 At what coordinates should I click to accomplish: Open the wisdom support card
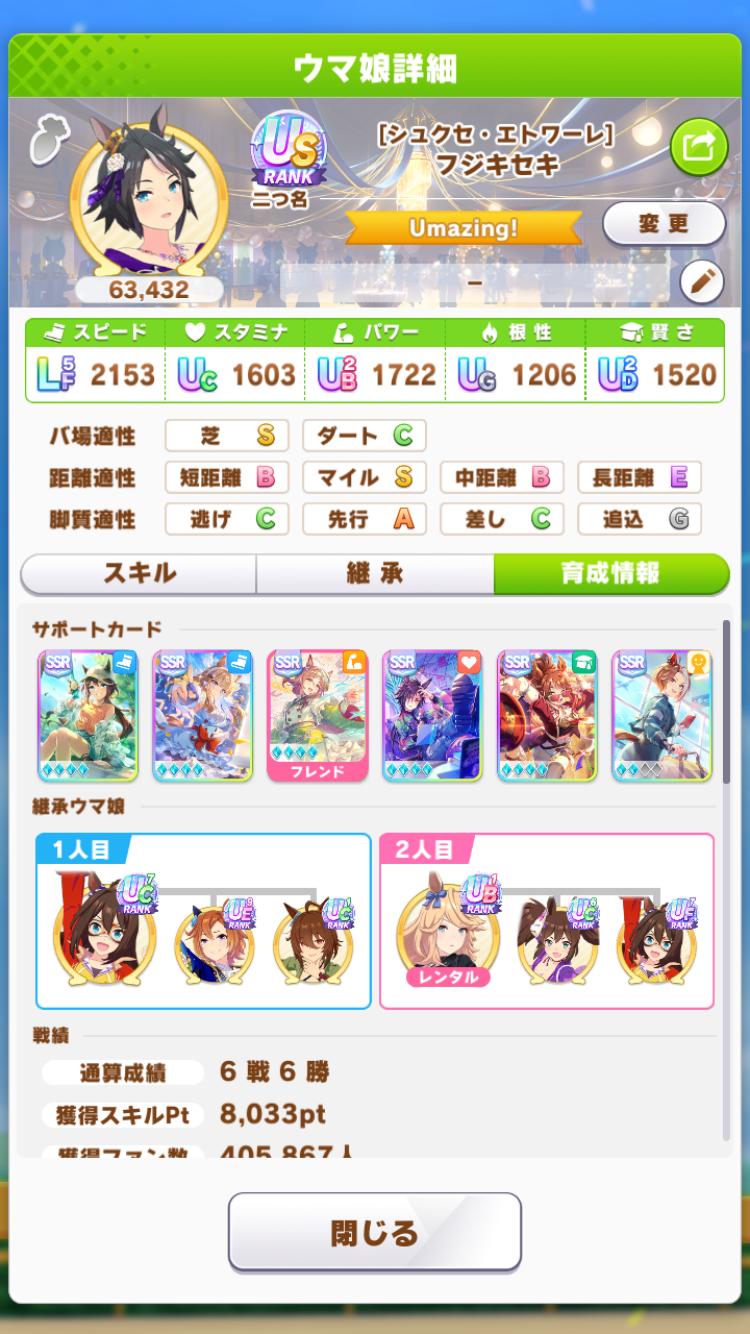click(546, 715)
